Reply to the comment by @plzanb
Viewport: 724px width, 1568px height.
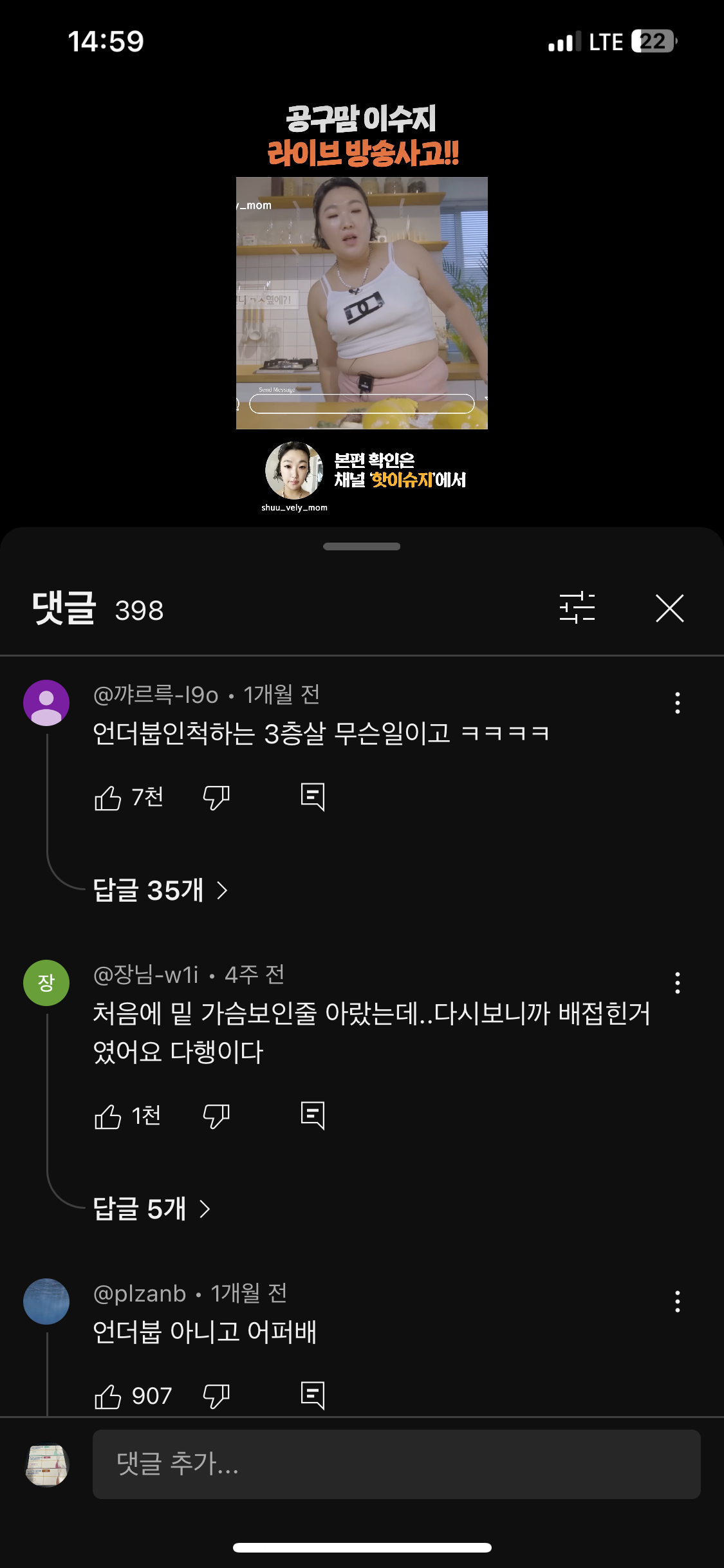[313, 1395]
